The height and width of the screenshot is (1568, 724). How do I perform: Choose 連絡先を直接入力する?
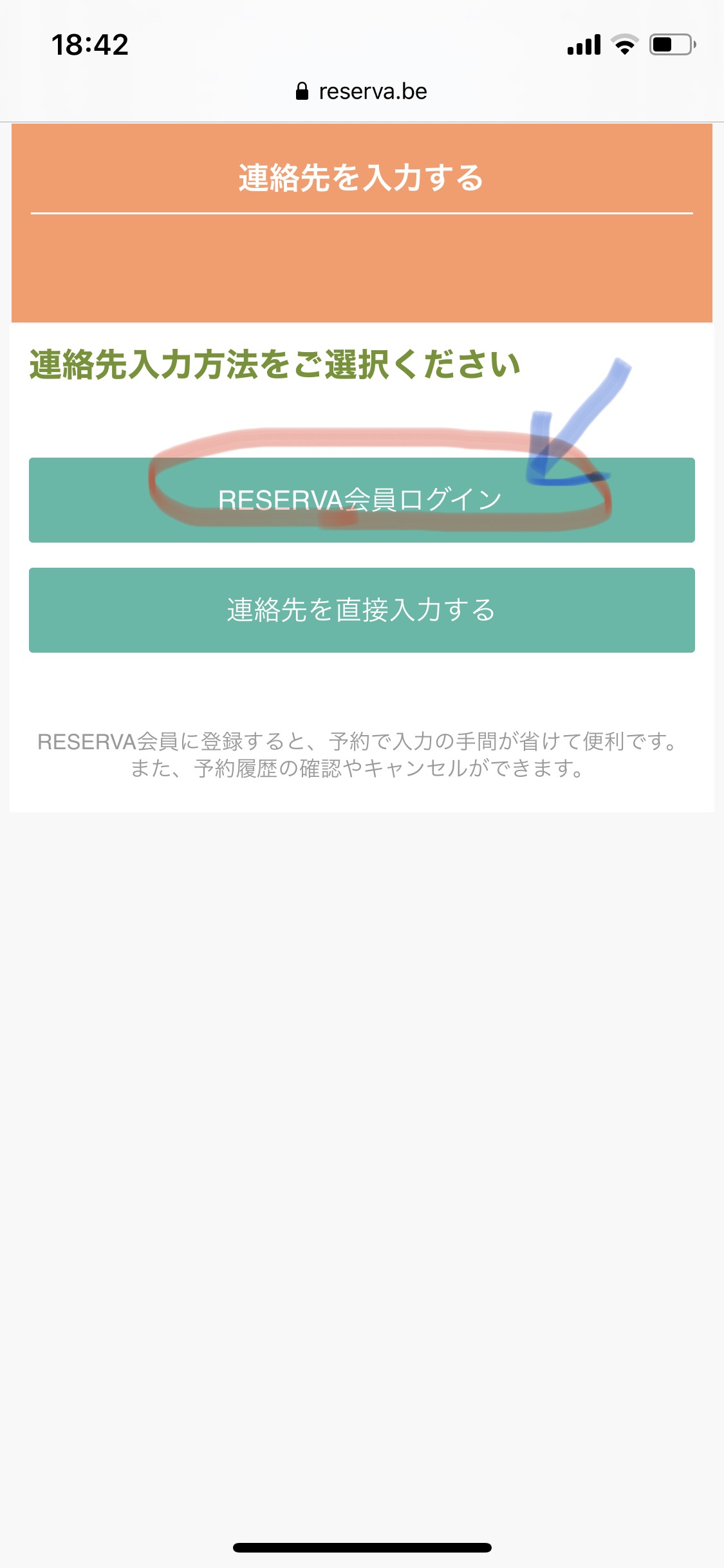(362, 610)
